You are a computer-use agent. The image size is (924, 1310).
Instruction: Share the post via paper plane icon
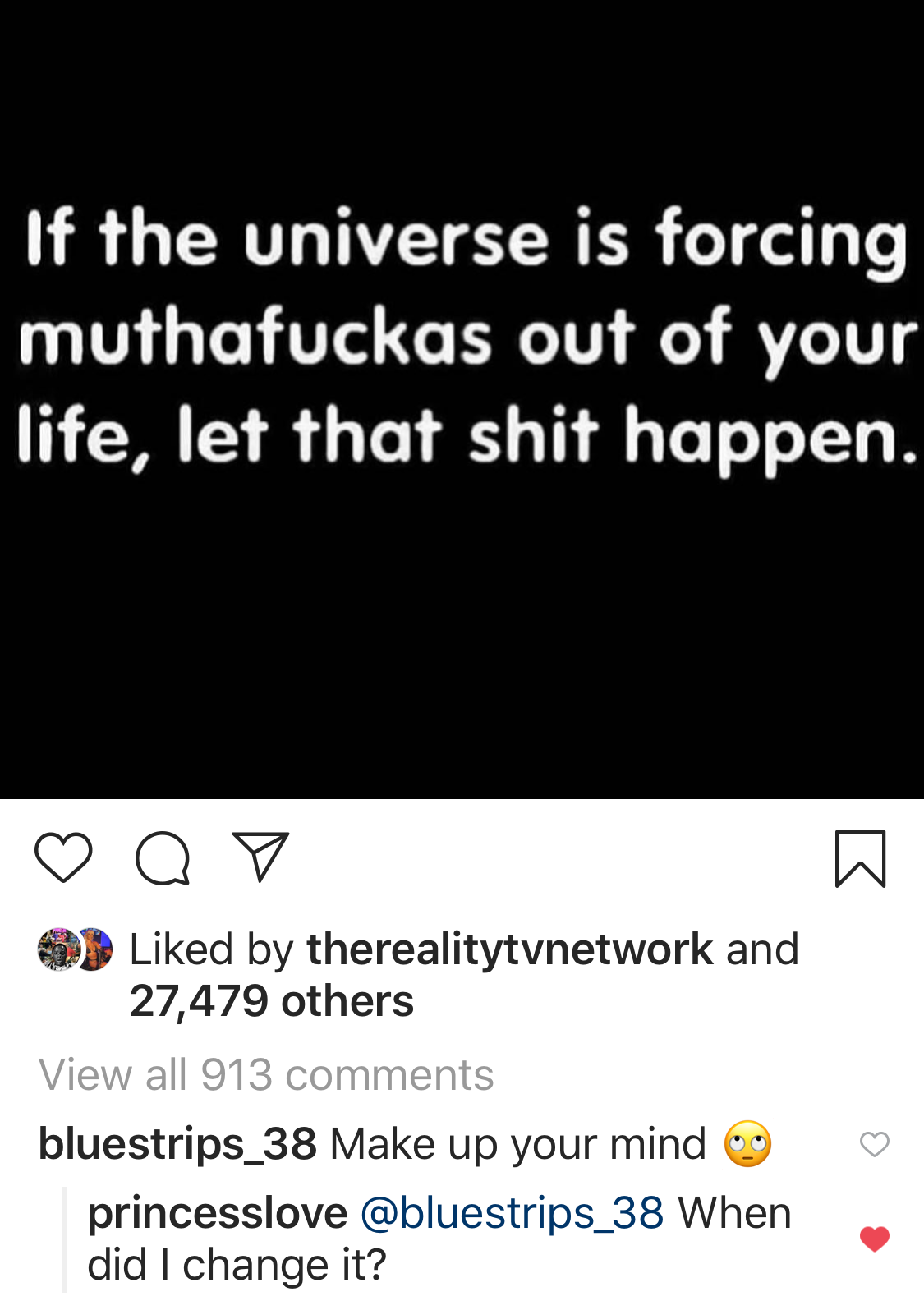[x=260, y=857]
